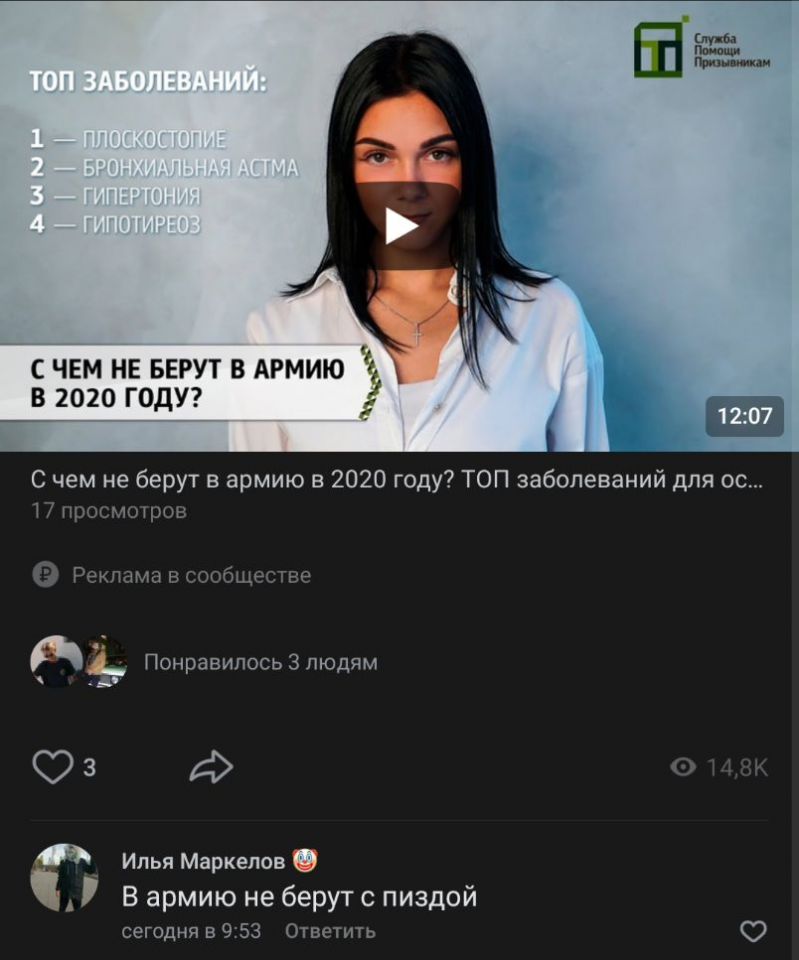Share this post via the arrow icon
This screenshot has width=799, height=960.
point(211,767)
